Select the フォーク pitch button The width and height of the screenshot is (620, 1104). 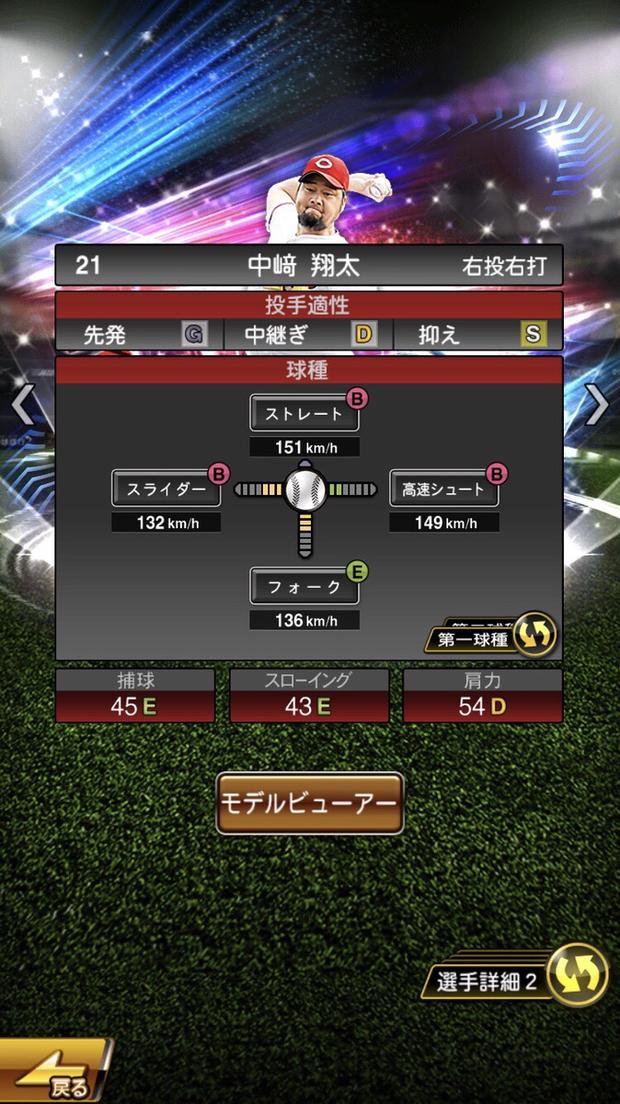[x=304, y=587]
